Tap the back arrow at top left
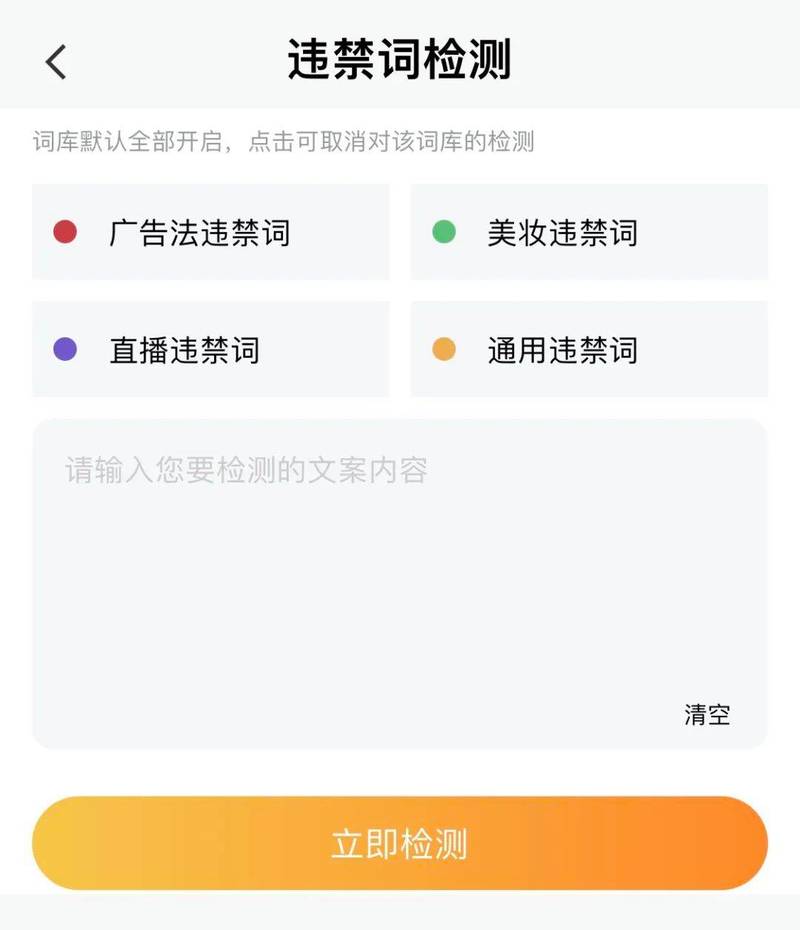Viewport: 800px width, 930px height. [55, 62]
